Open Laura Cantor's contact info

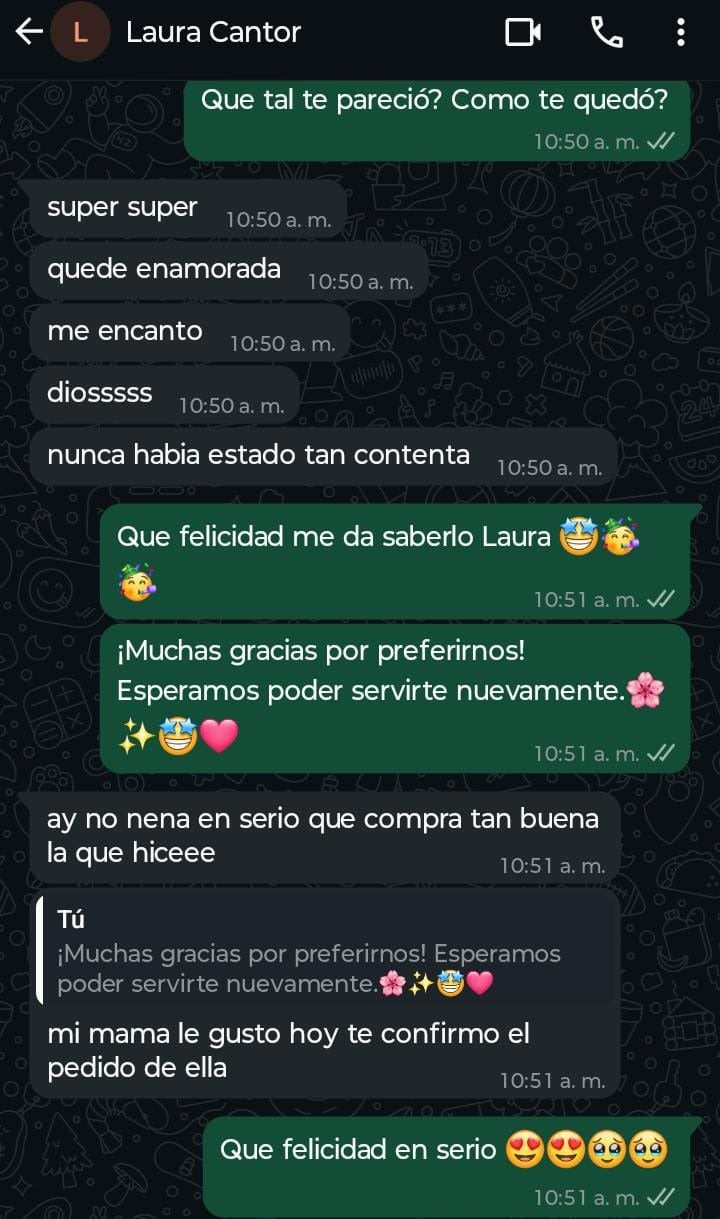click(x=213, y=32)
